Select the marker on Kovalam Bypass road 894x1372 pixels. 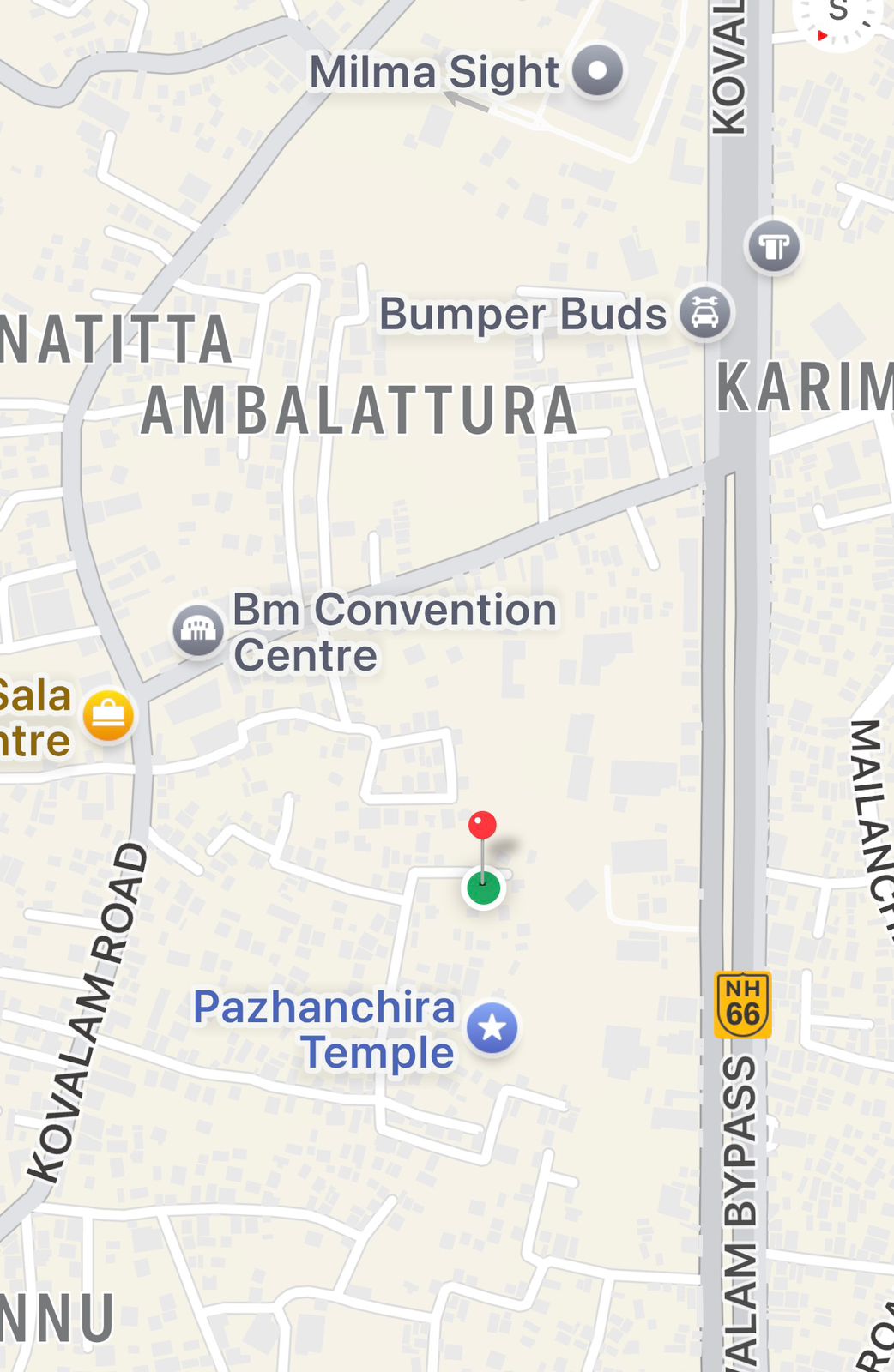click(773, 247)
